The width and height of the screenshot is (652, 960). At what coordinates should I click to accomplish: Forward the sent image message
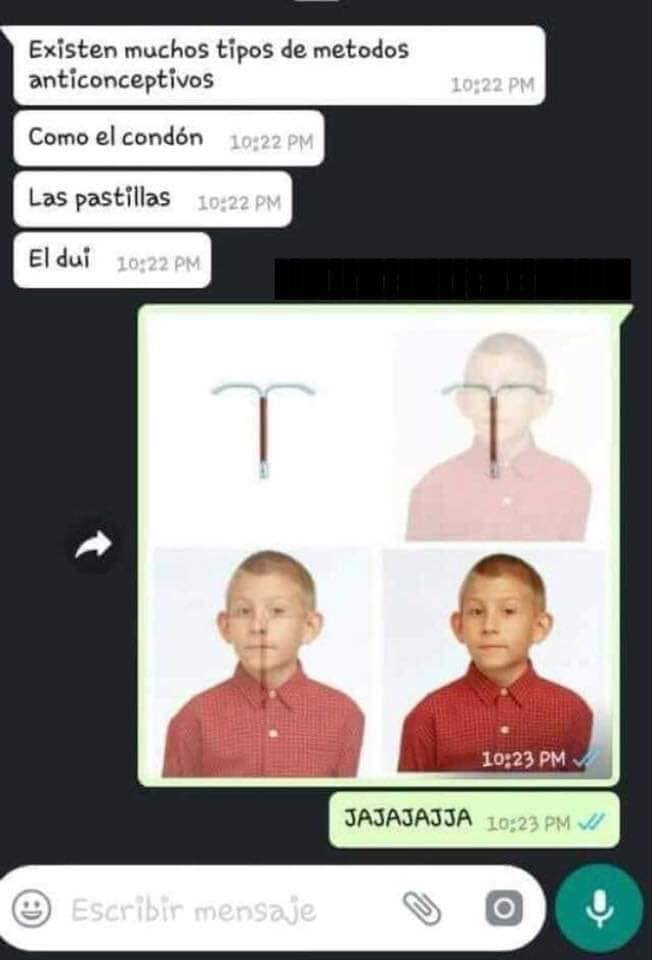click(94, 545)
